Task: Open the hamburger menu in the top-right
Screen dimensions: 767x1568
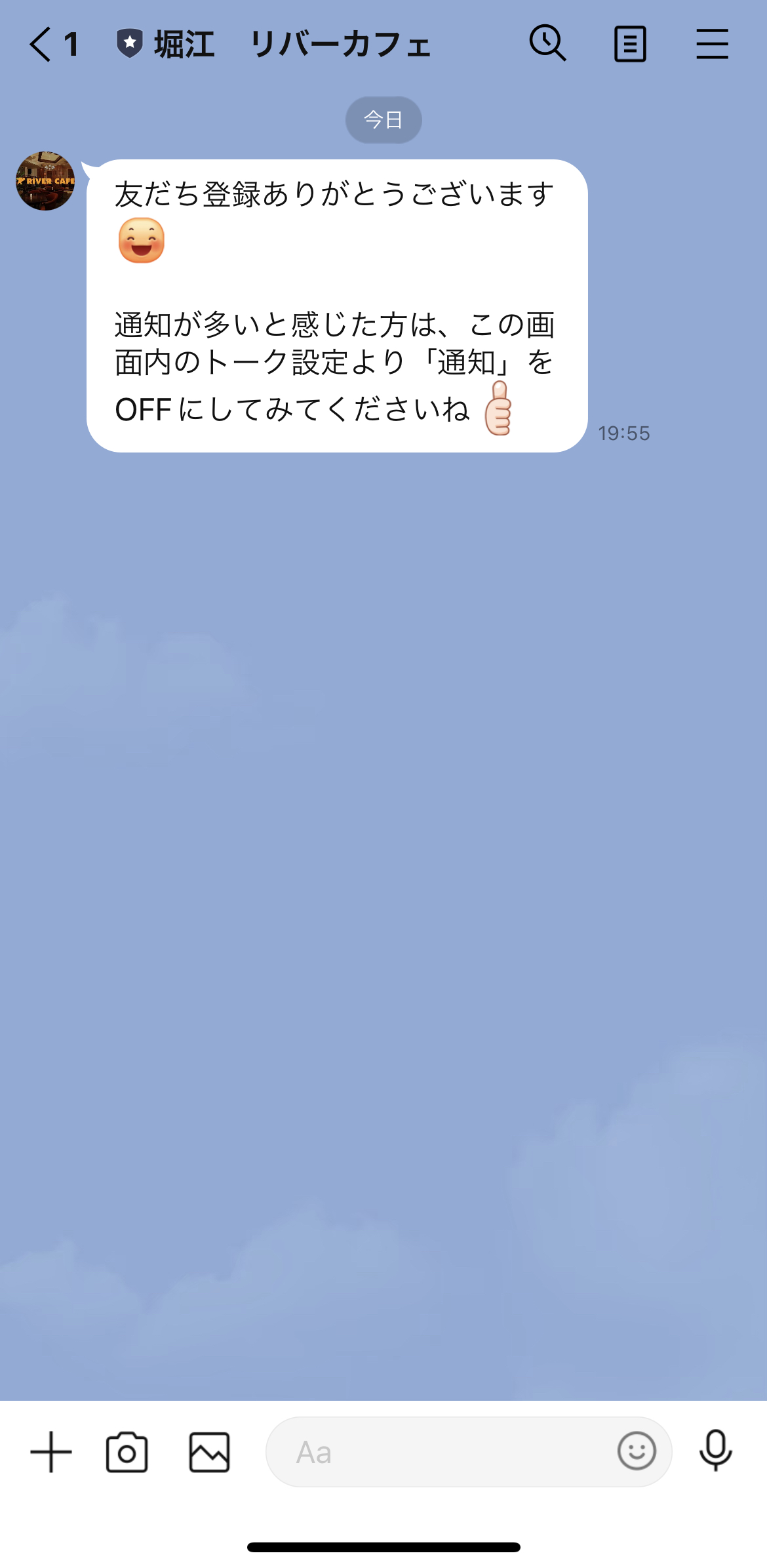Action: coord(713,43)
